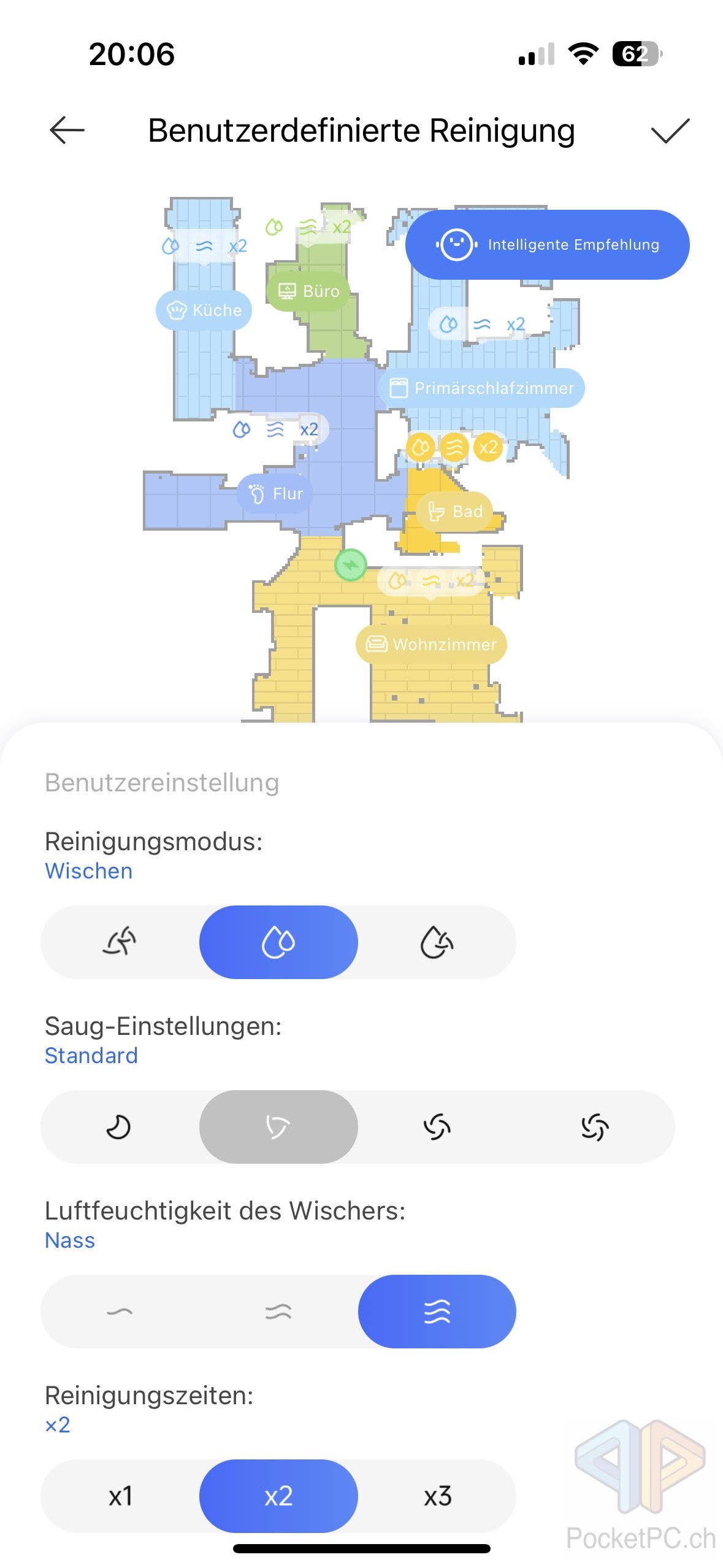Set mop humidity to lowest level
The image size is (723, 1568).
point(120,1311)
